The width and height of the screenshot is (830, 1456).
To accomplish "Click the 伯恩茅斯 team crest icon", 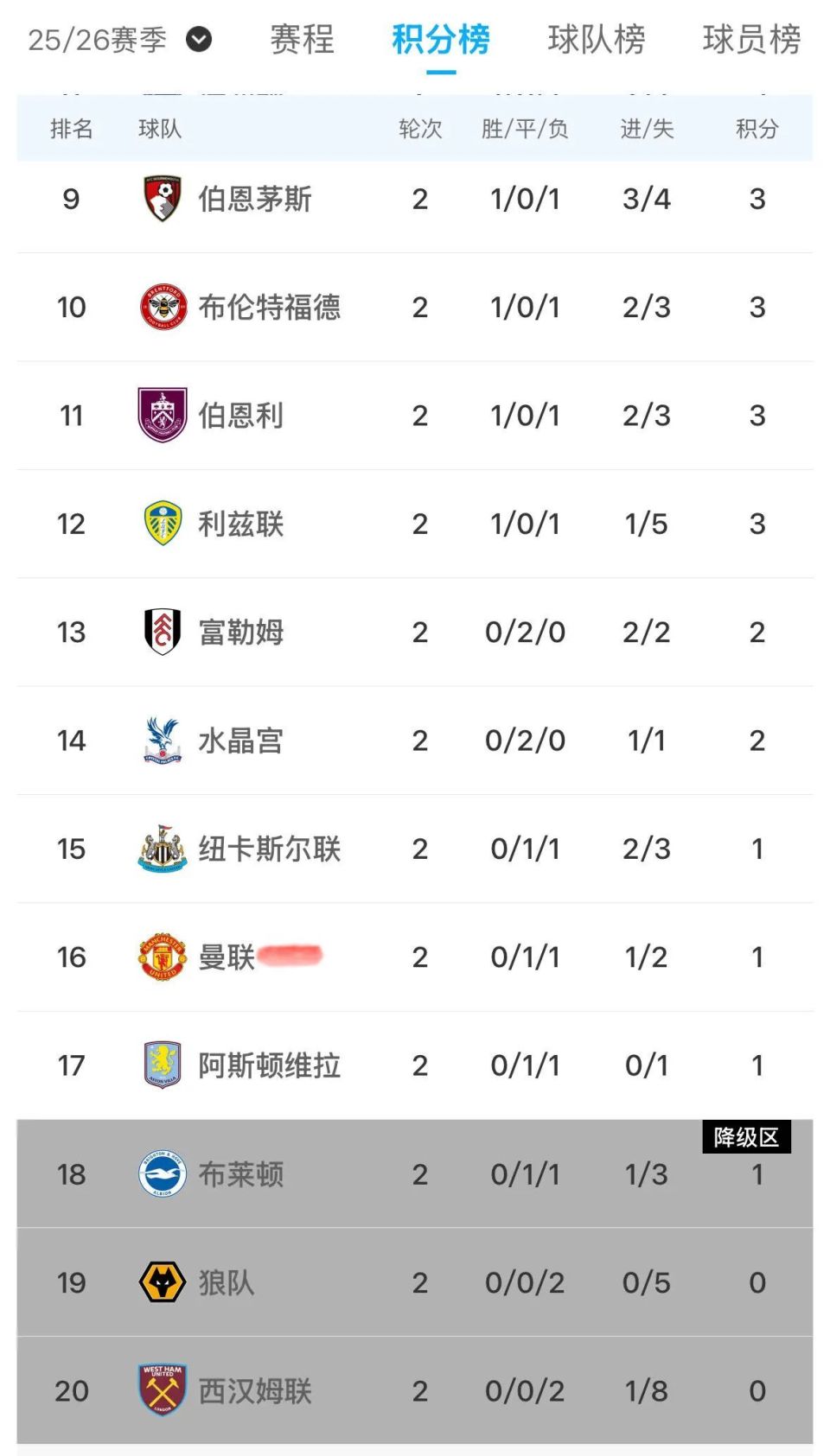I will (161, 198).
